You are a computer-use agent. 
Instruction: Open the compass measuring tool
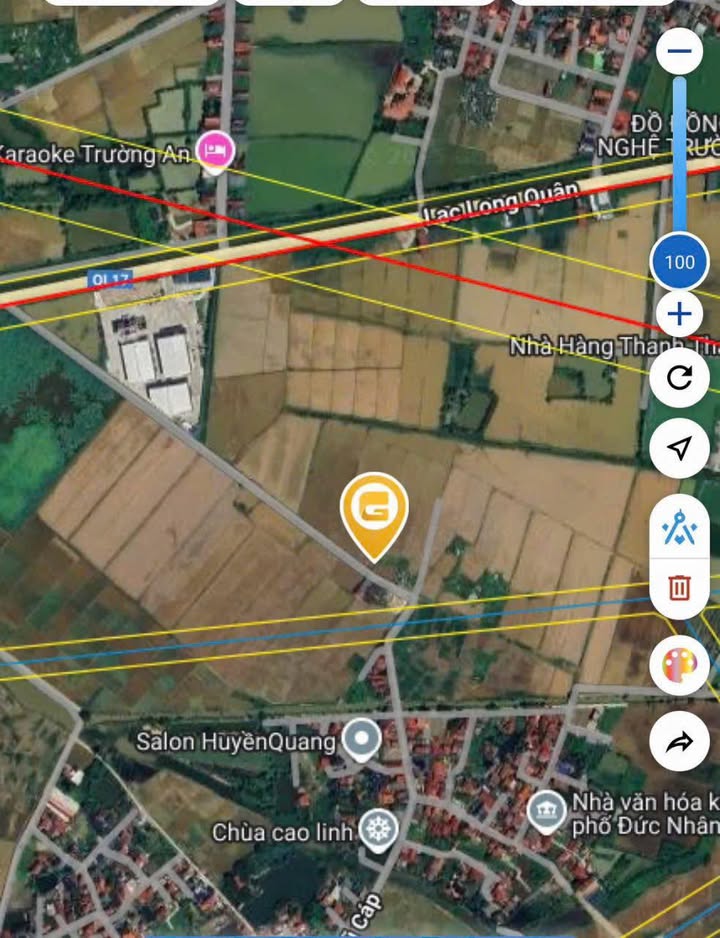679,529
